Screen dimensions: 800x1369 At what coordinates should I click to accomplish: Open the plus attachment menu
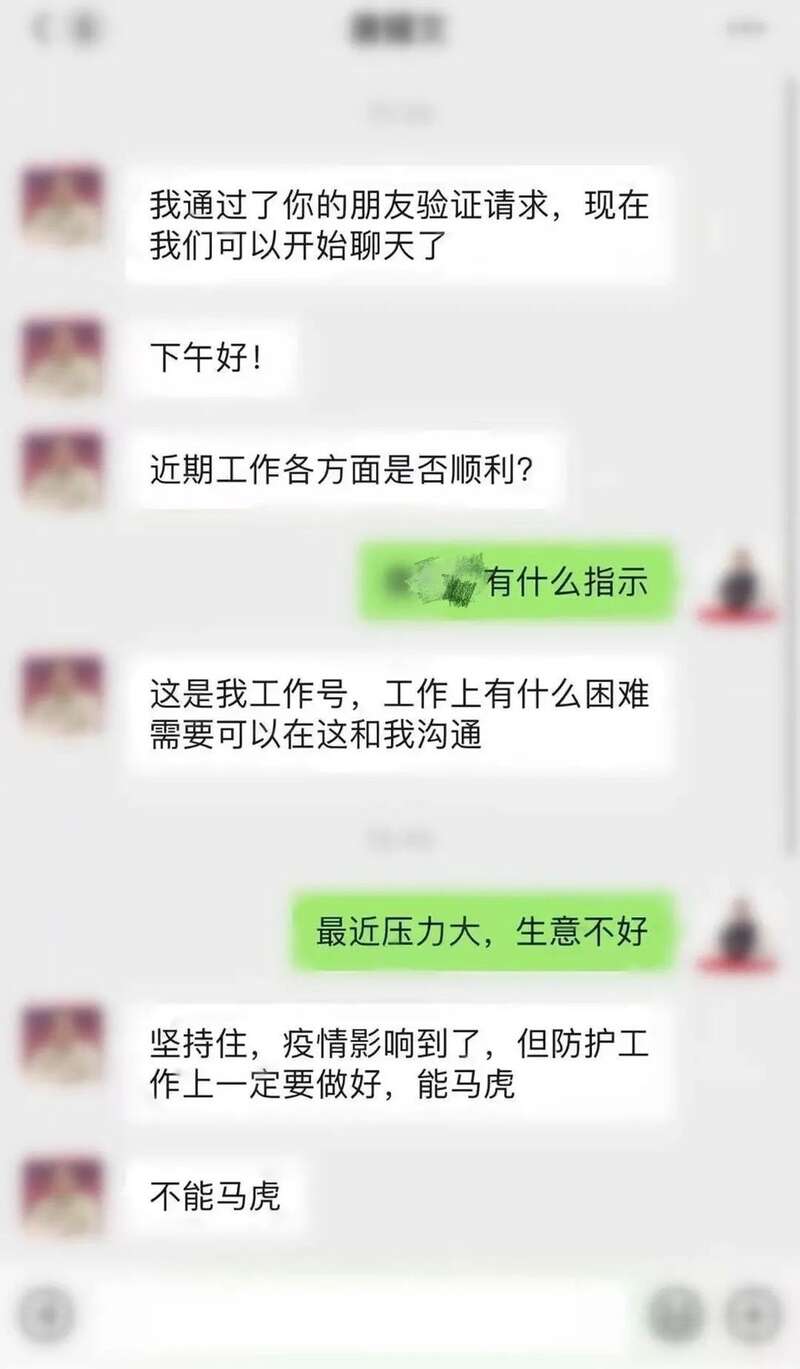pos(752,1312)
